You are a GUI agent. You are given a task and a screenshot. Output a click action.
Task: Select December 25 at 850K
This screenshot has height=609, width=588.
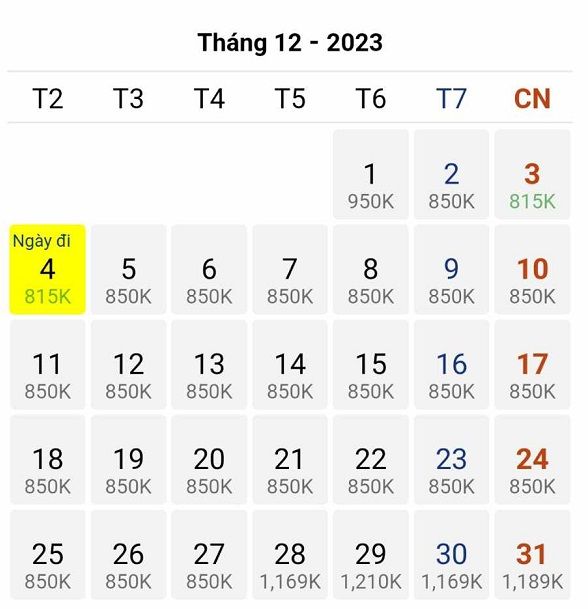[x=47, y=555]
